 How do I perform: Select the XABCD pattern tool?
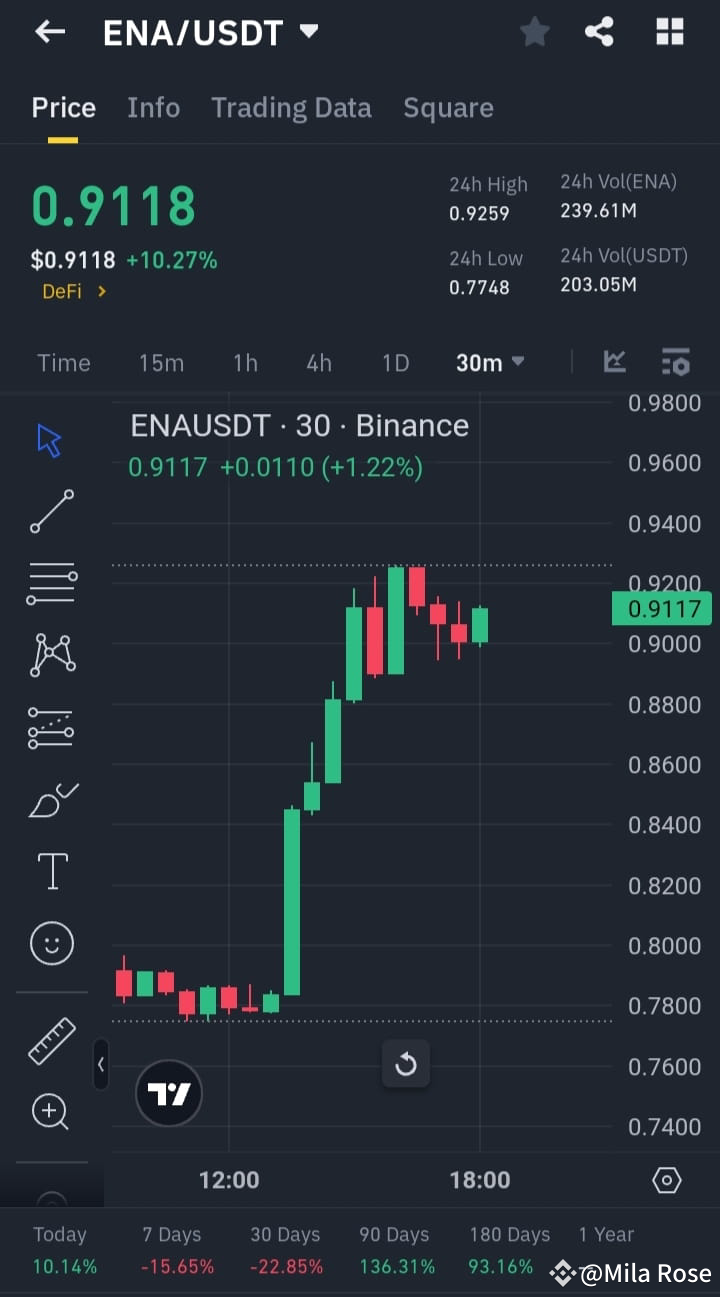tap(51, 655)
